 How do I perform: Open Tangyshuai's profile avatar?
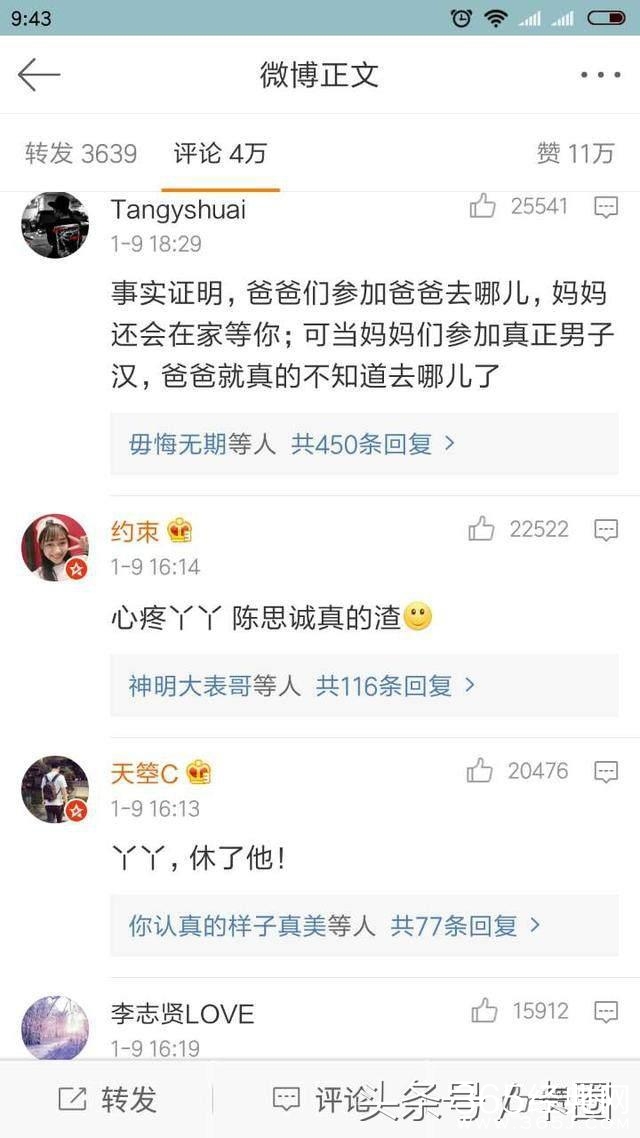pos(55,224)
